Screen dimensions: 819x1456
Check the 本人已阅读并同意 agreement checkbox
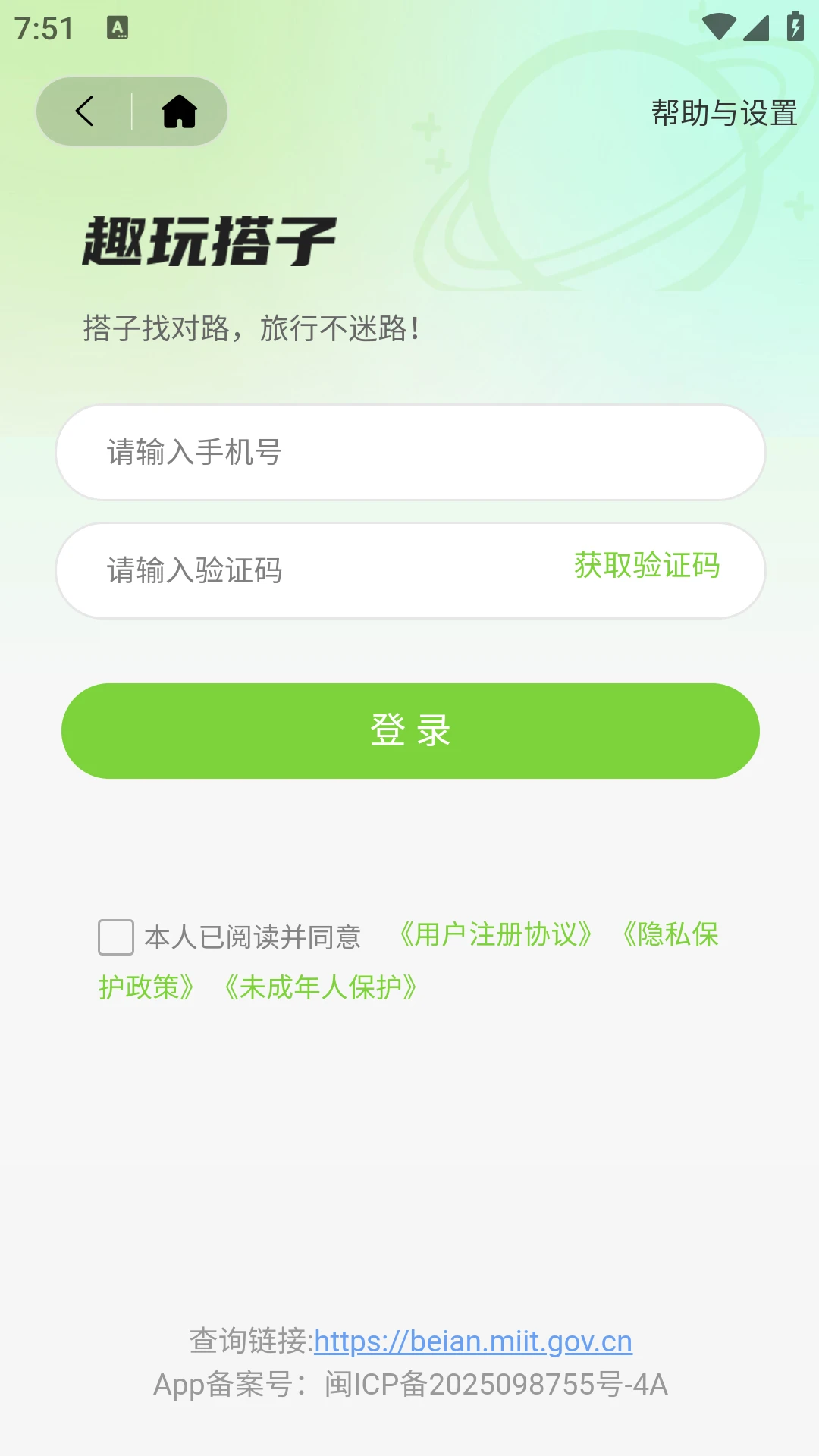(115, 937)
